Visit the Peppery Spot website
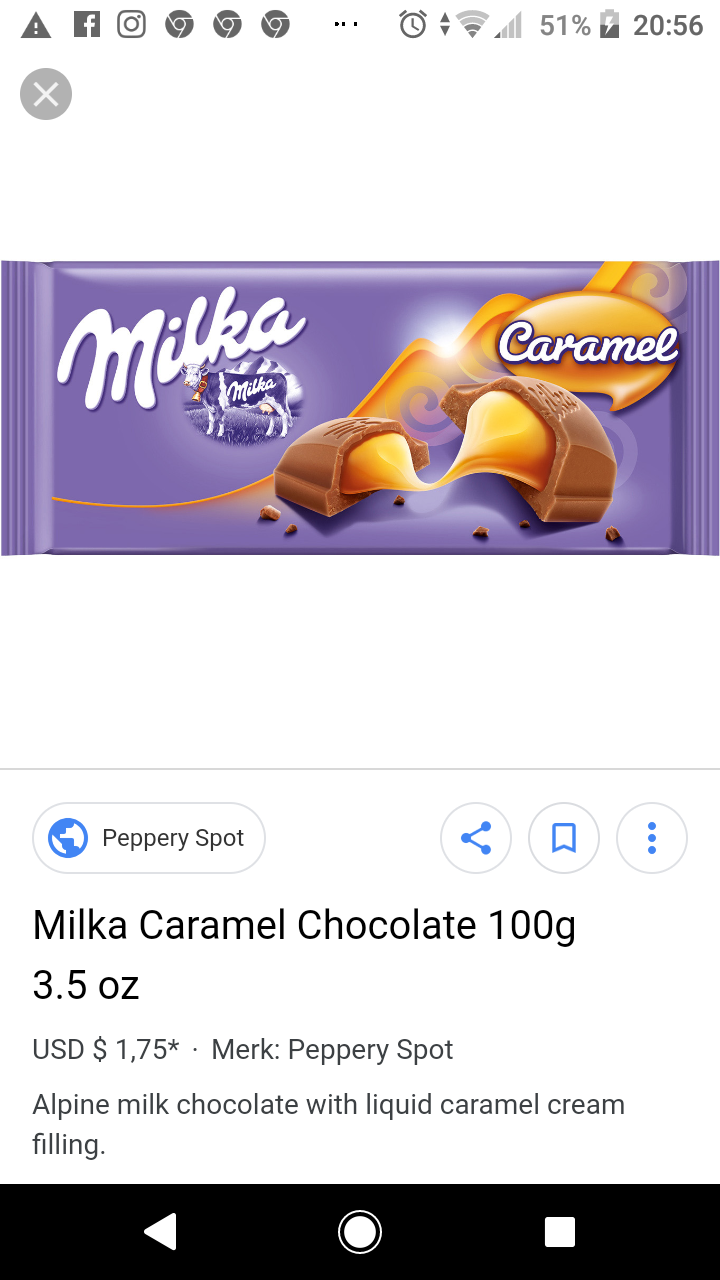 149,838
